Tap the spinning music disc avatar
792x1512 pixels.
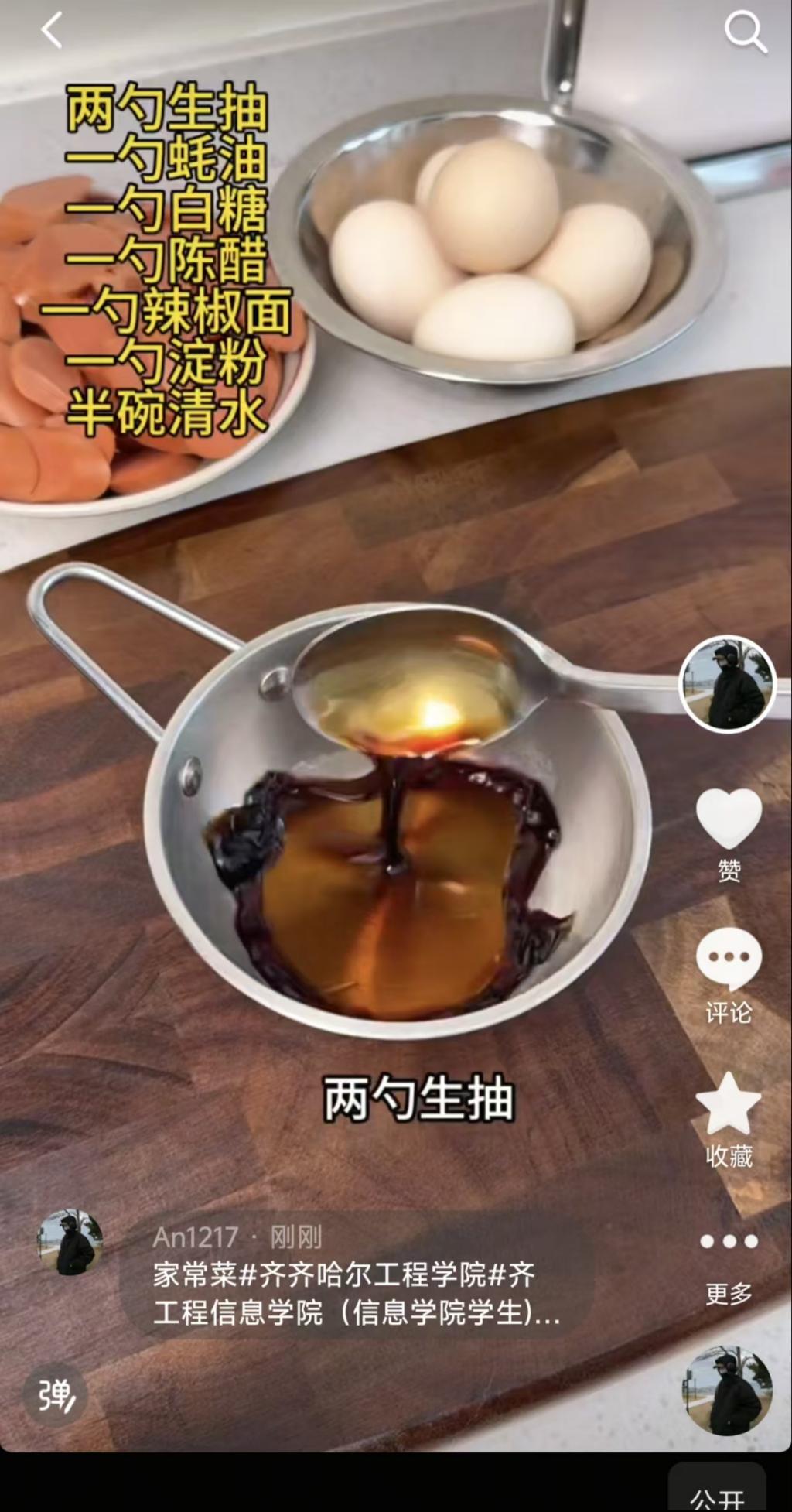[x=727, y=1391]
